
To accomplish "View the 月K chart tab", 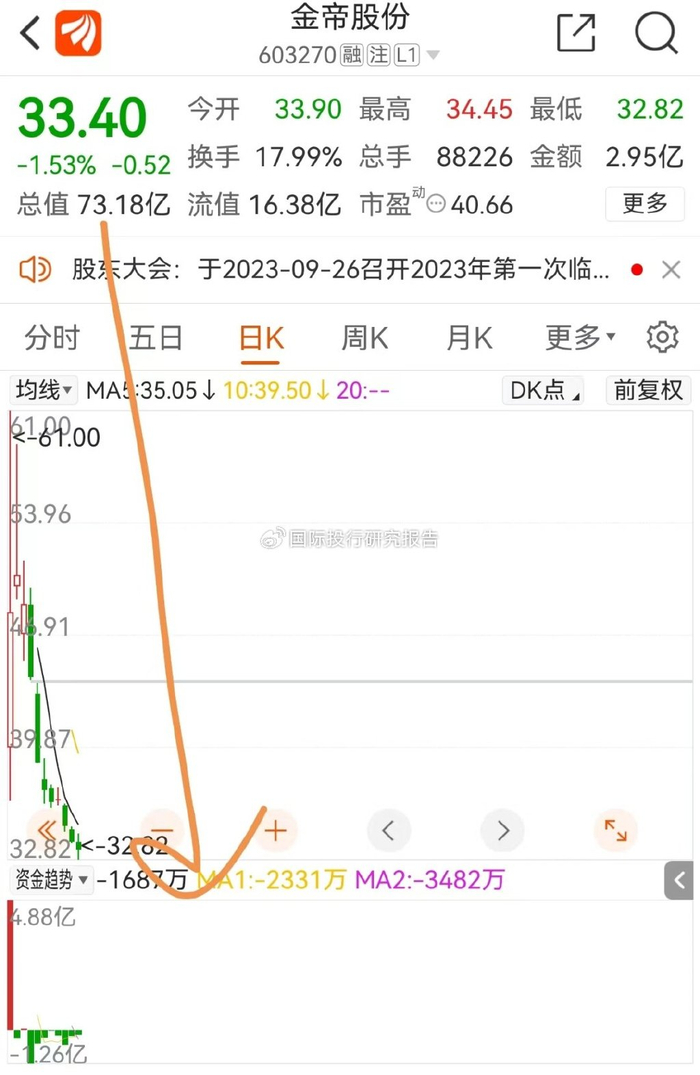I will pos(469,338).
